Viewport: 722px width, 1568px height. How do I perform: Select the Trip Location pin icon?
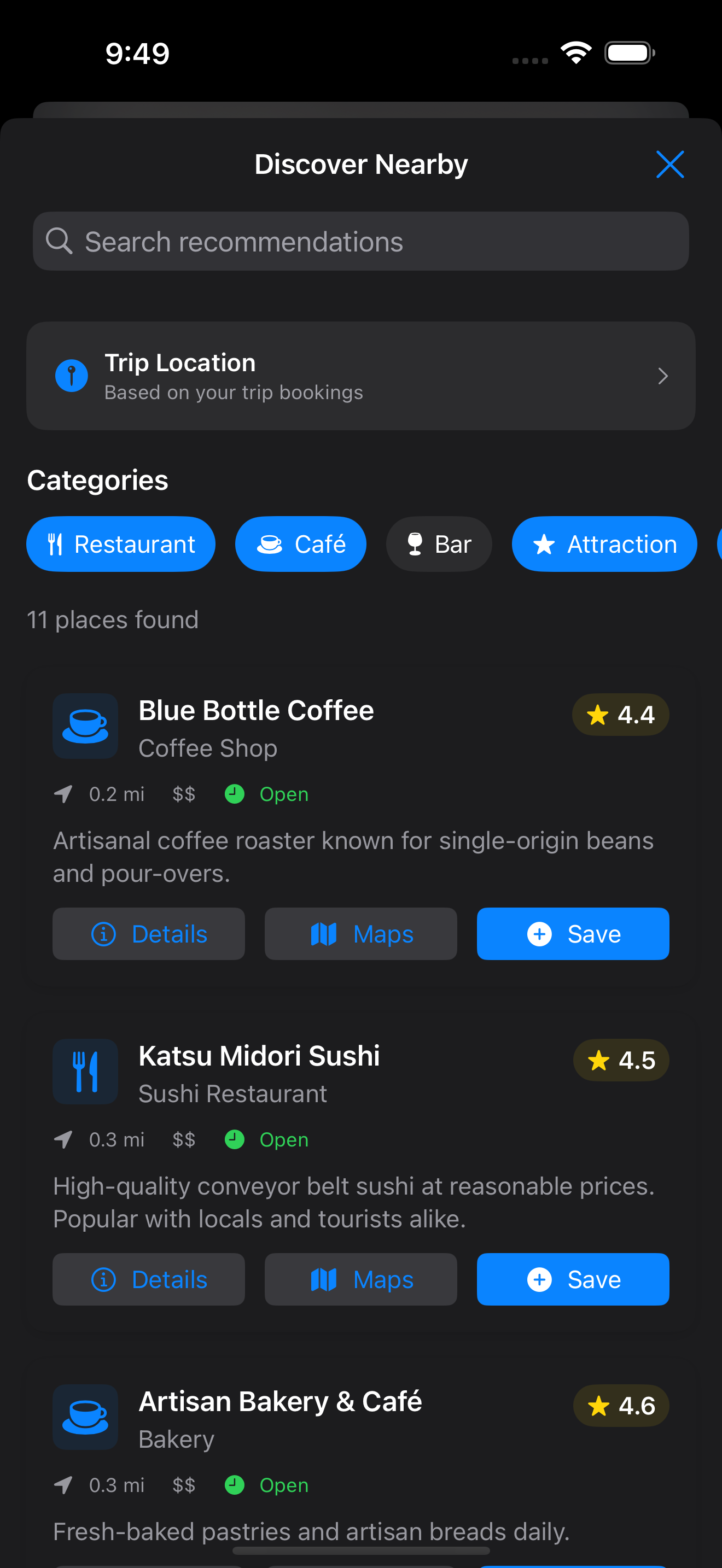pyautogui.click(x=71, y=376)
